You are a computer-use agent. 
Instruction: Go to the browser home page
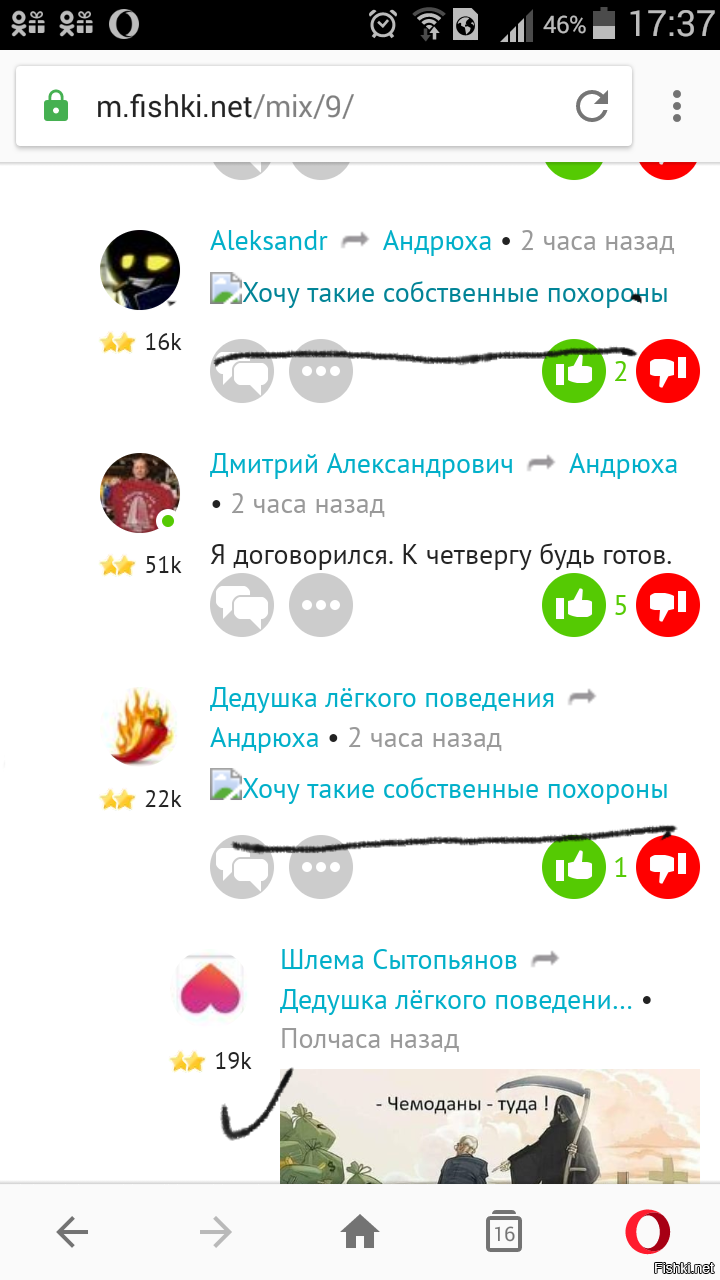coord(360,1232)
